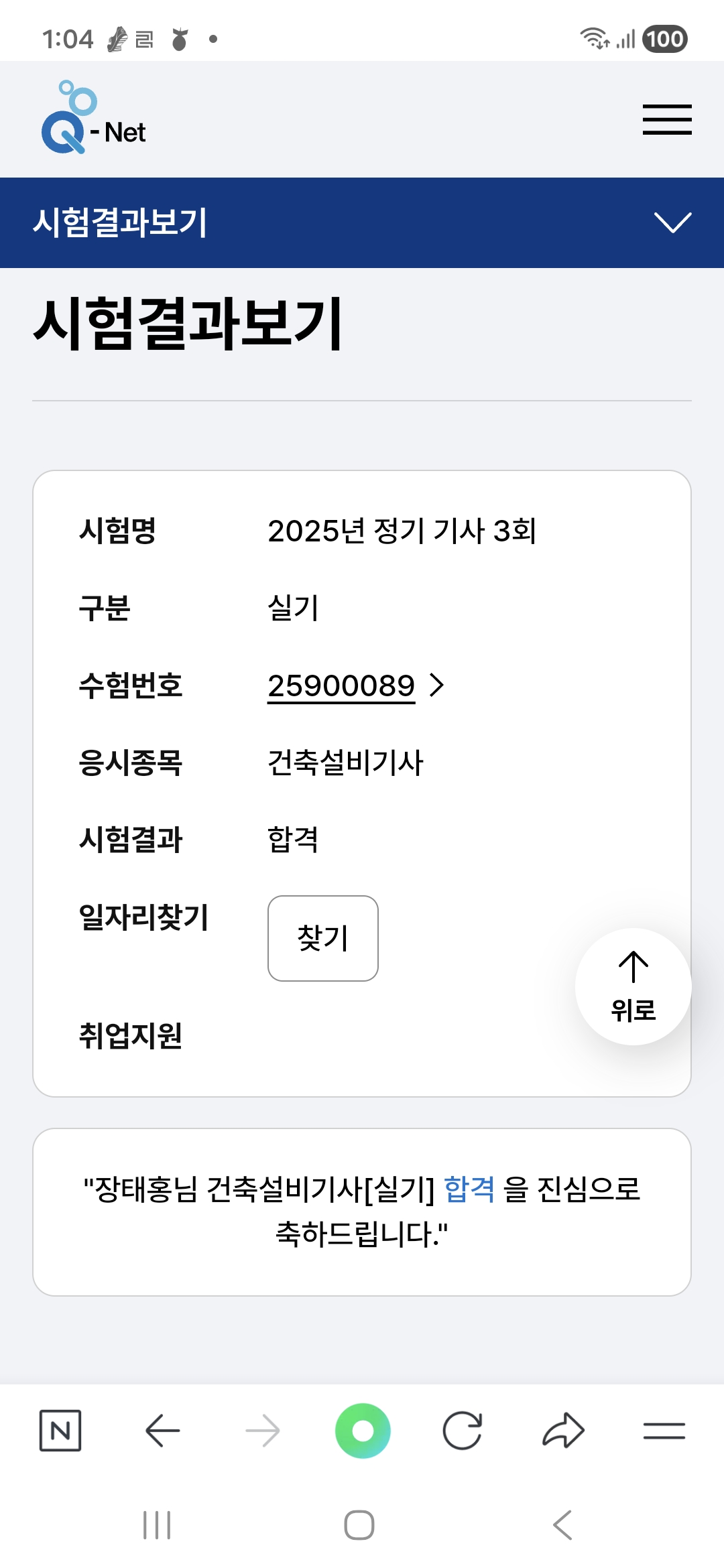724x1568 pixels.
Task: Tap the 찾기 job search button
Action: 322,937
